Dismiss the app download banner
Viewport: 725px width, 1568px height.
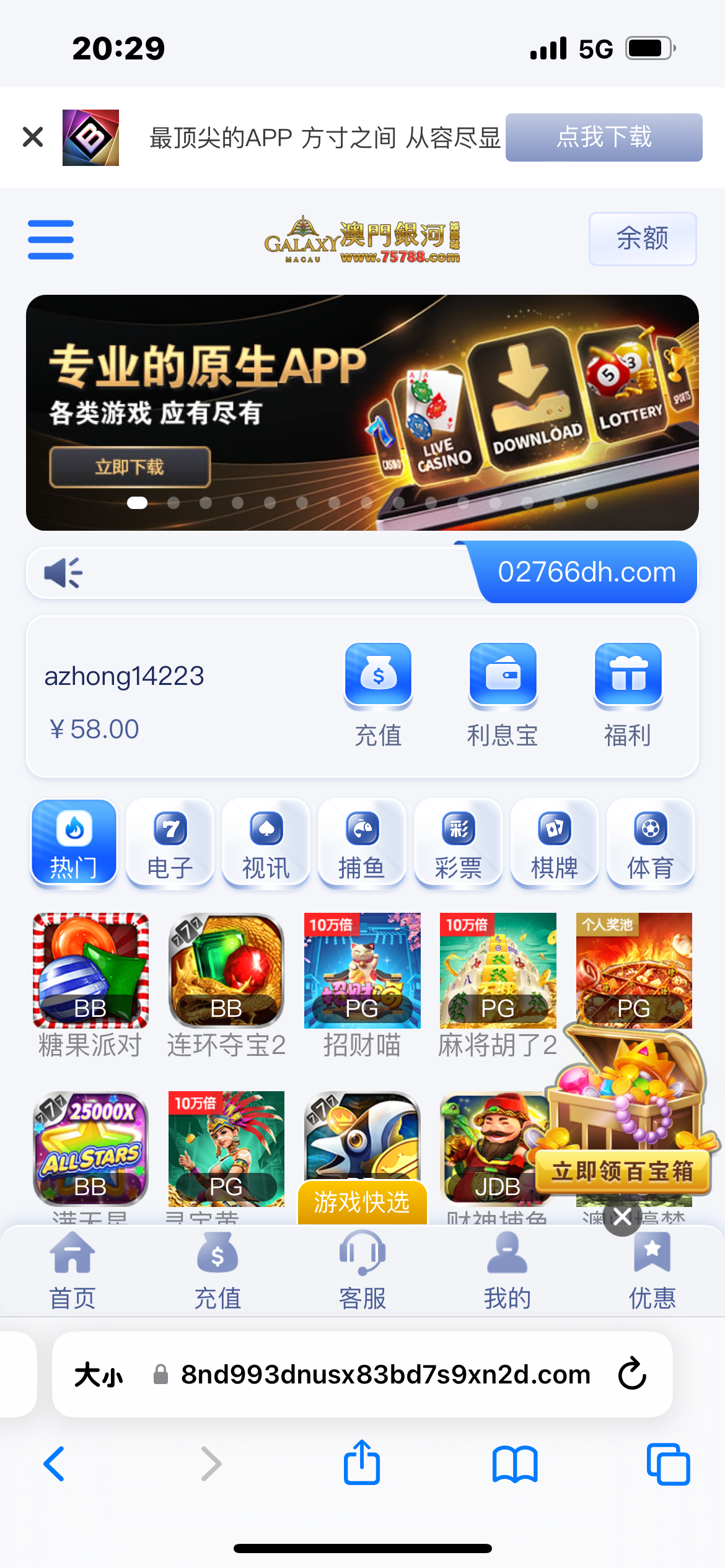pyautogui.click(x=32, y=137)
